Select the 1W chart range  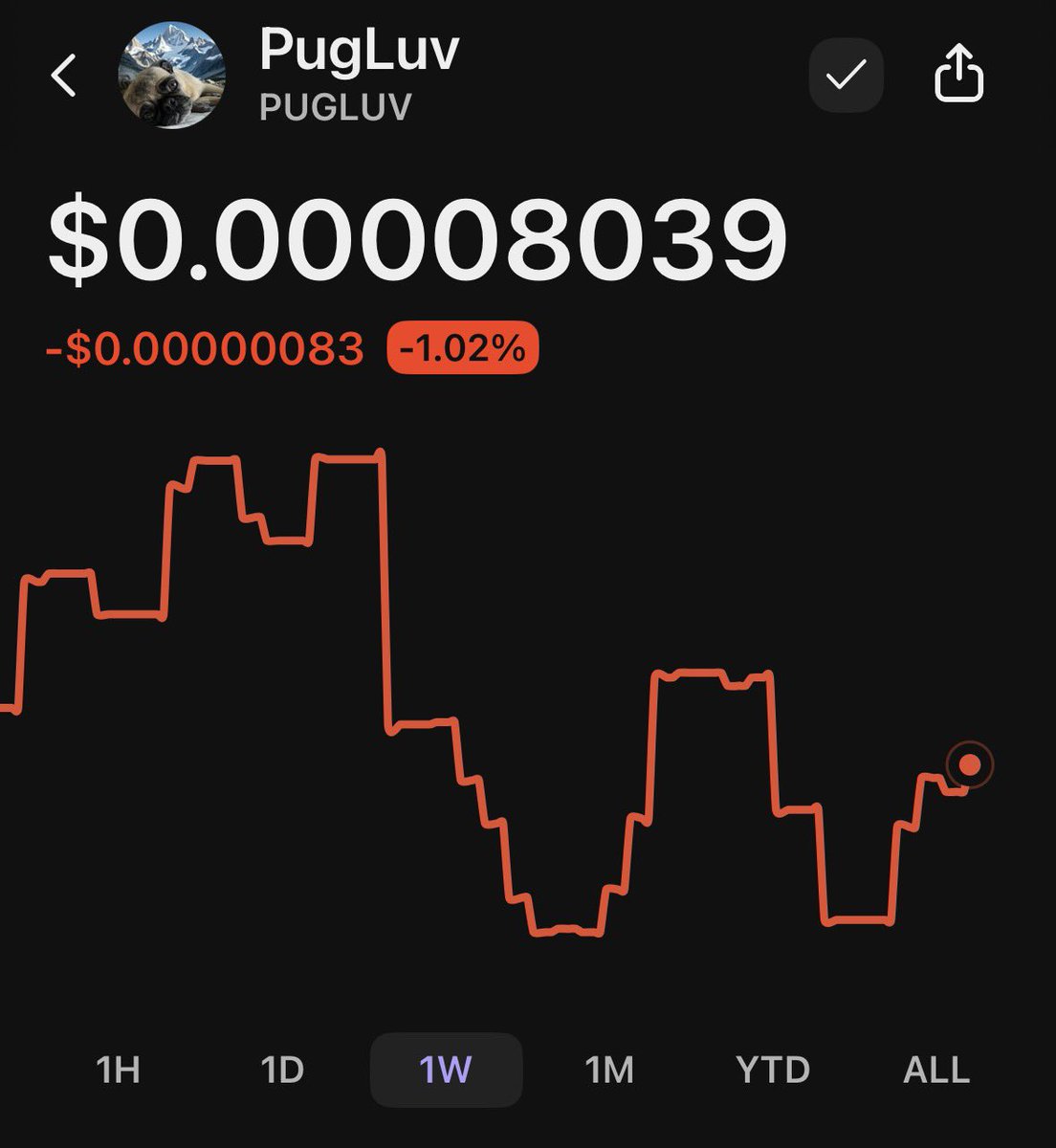click(x=446, y=1069)
